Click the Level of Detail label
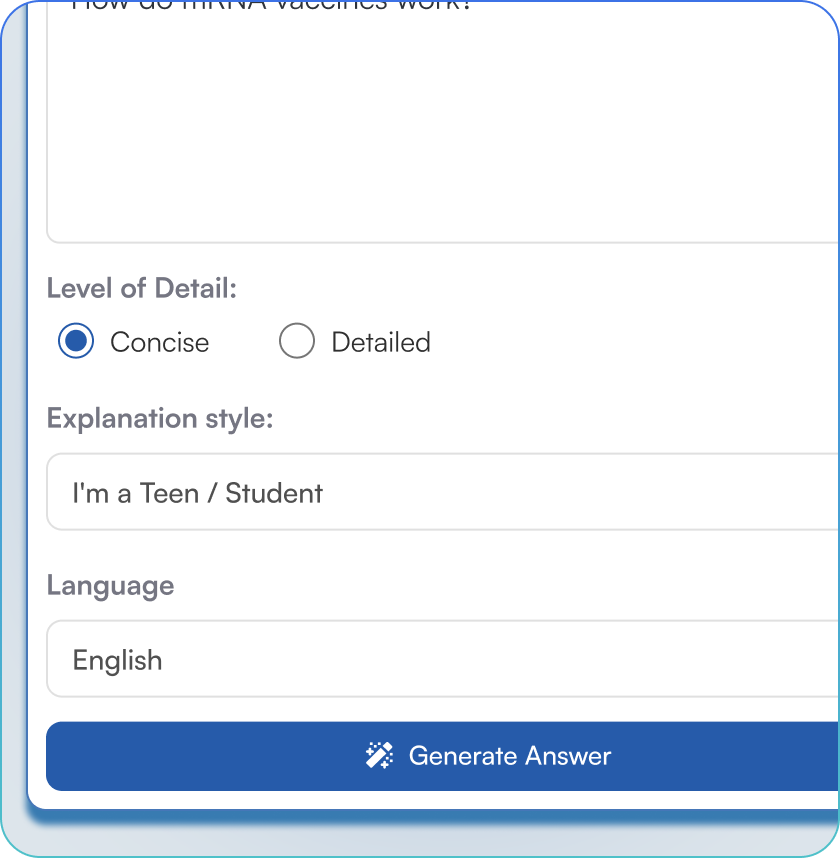This screenshot has width=840, height=858. click(x=141, y=288)
